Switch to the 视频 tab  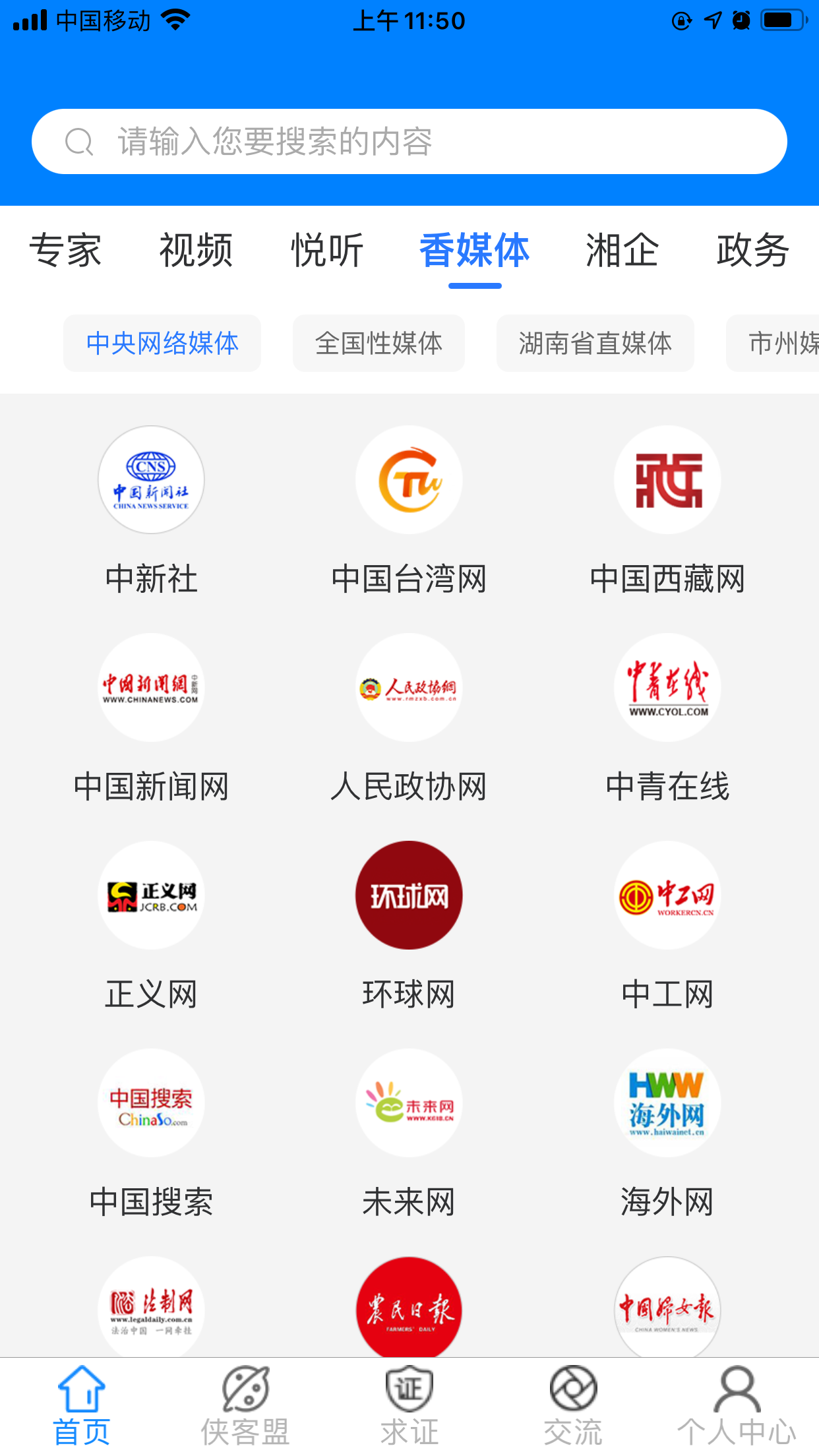click(196, 251)
